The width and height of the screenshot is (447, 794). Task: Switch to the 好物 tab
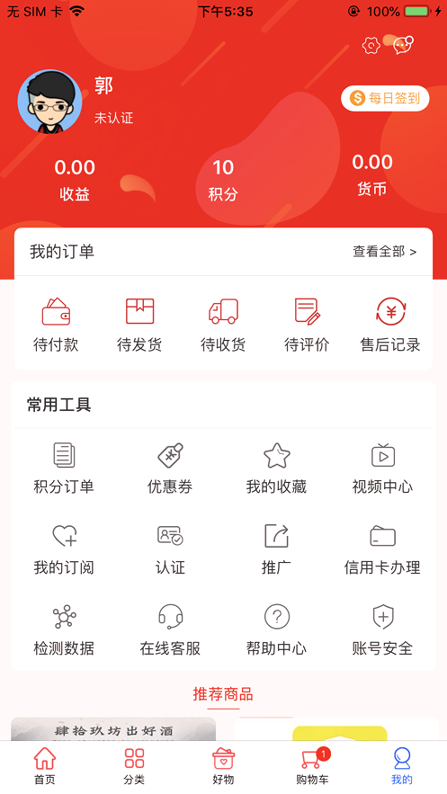coord(223,766)
